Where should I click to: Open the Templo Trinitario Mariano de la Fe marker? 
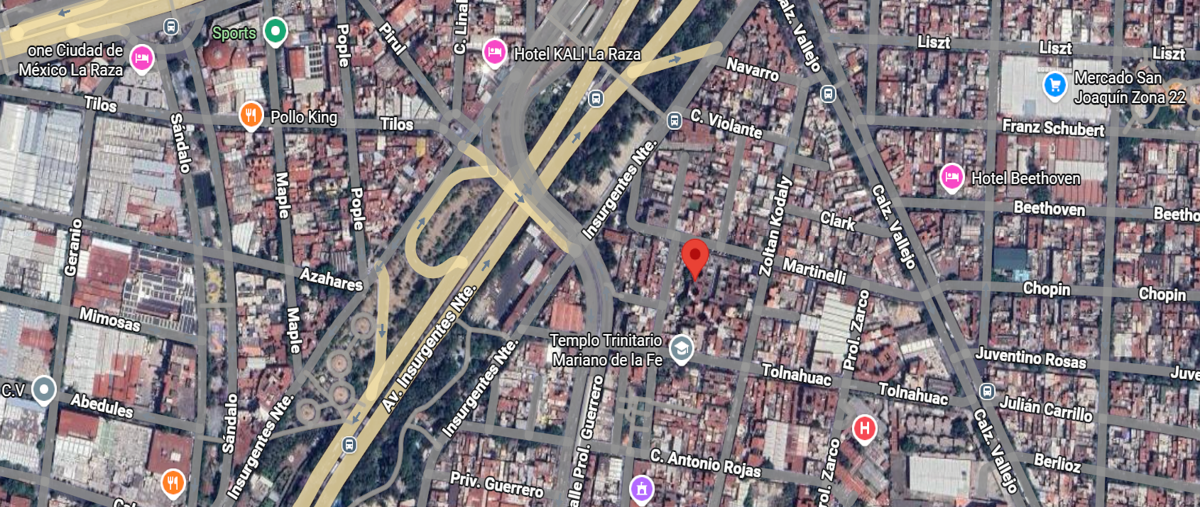(681, 349)
